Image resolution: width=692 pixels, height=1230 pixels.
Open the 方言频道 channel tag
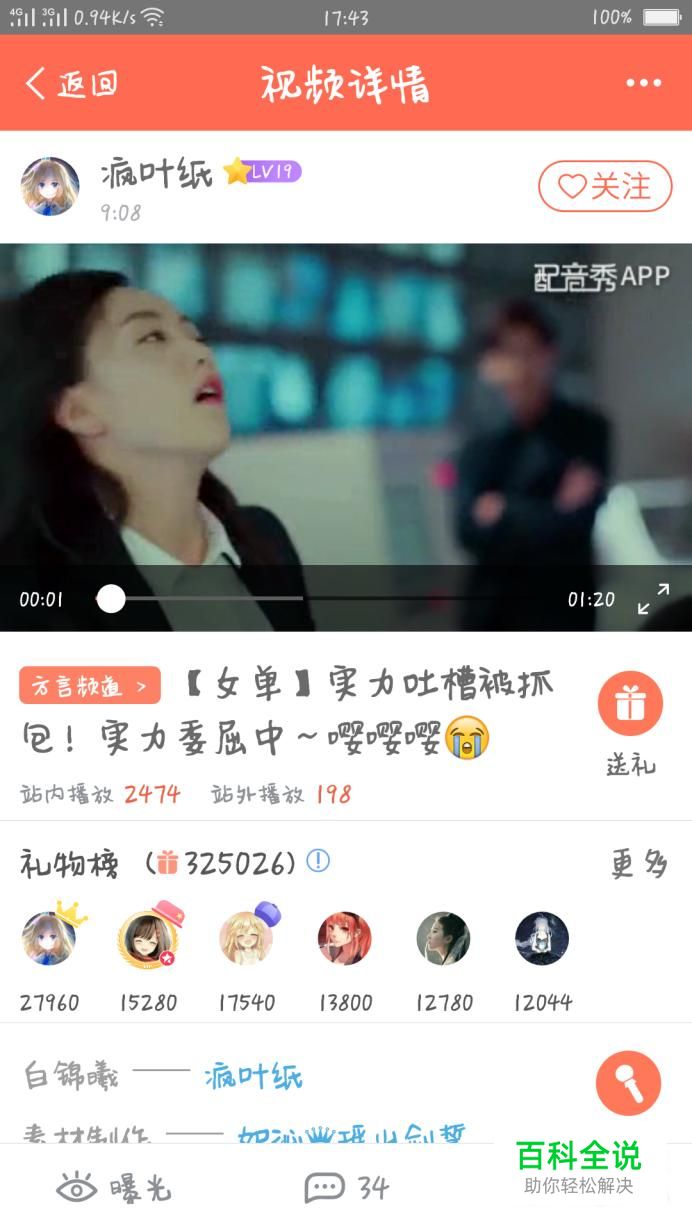(x=89, y=686)
